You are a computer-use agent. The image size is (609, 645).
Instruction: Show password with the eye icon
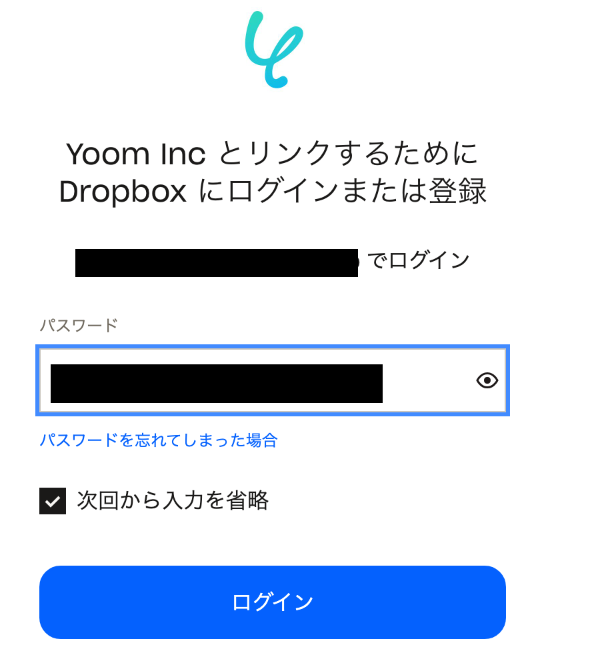coord(487,381)
